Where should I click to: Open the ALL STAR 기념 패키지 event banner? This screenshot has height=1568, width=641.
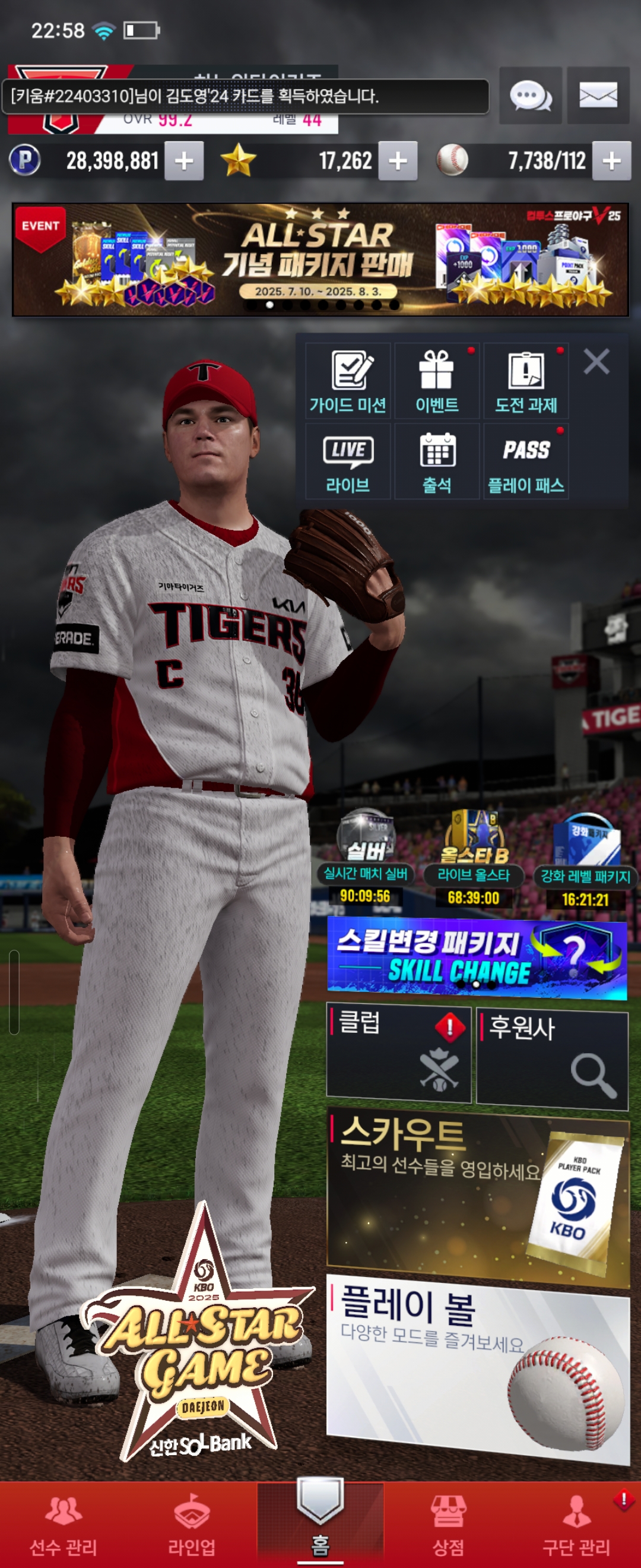(320, 260)
